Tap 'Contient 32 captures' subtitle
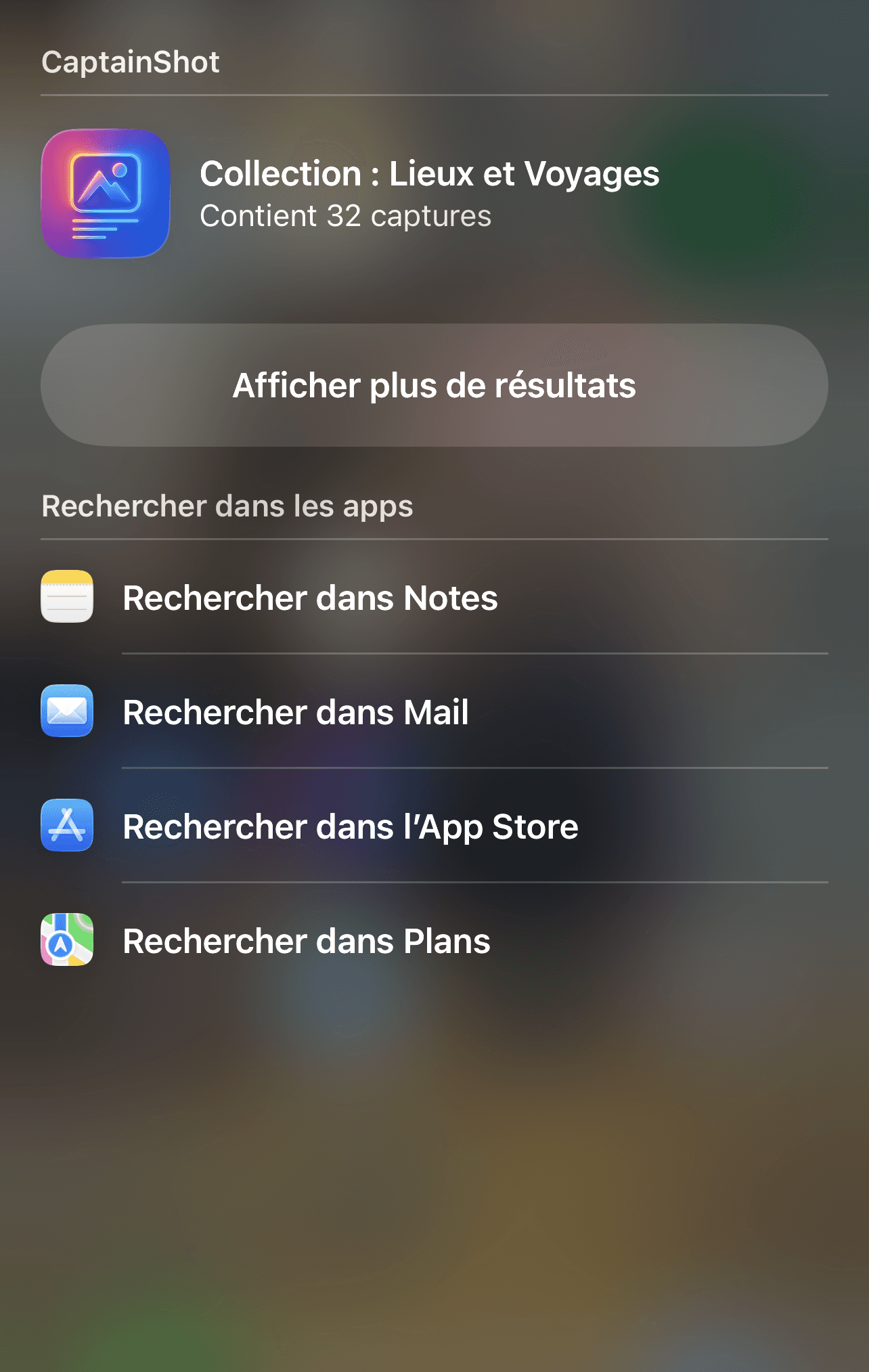The image size is (869, 1372). pos(346,216)
